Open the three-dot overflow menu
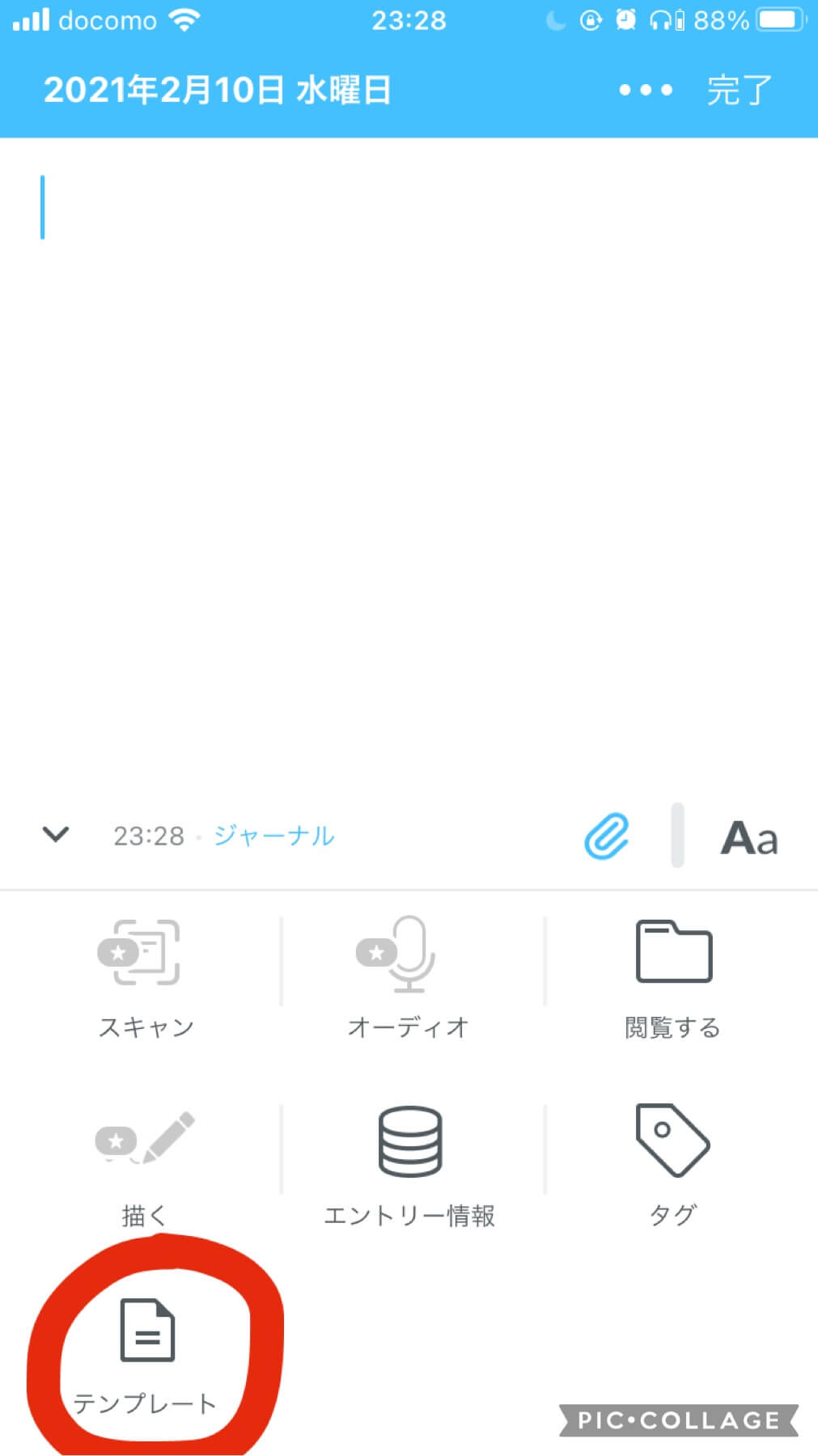The image size is (818, 1456). [x=645, y=90]
